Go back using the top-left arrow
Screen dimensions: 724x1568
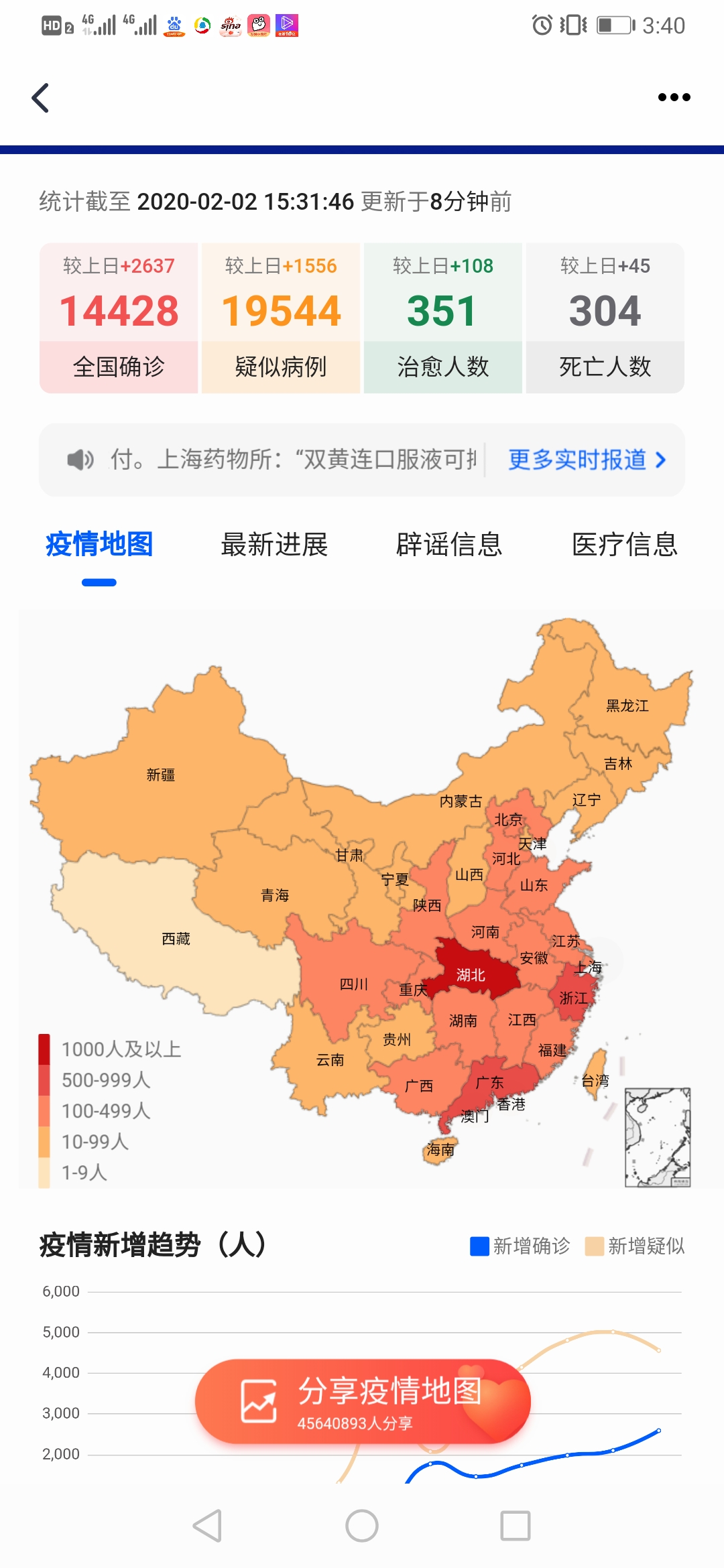(41, 98)
